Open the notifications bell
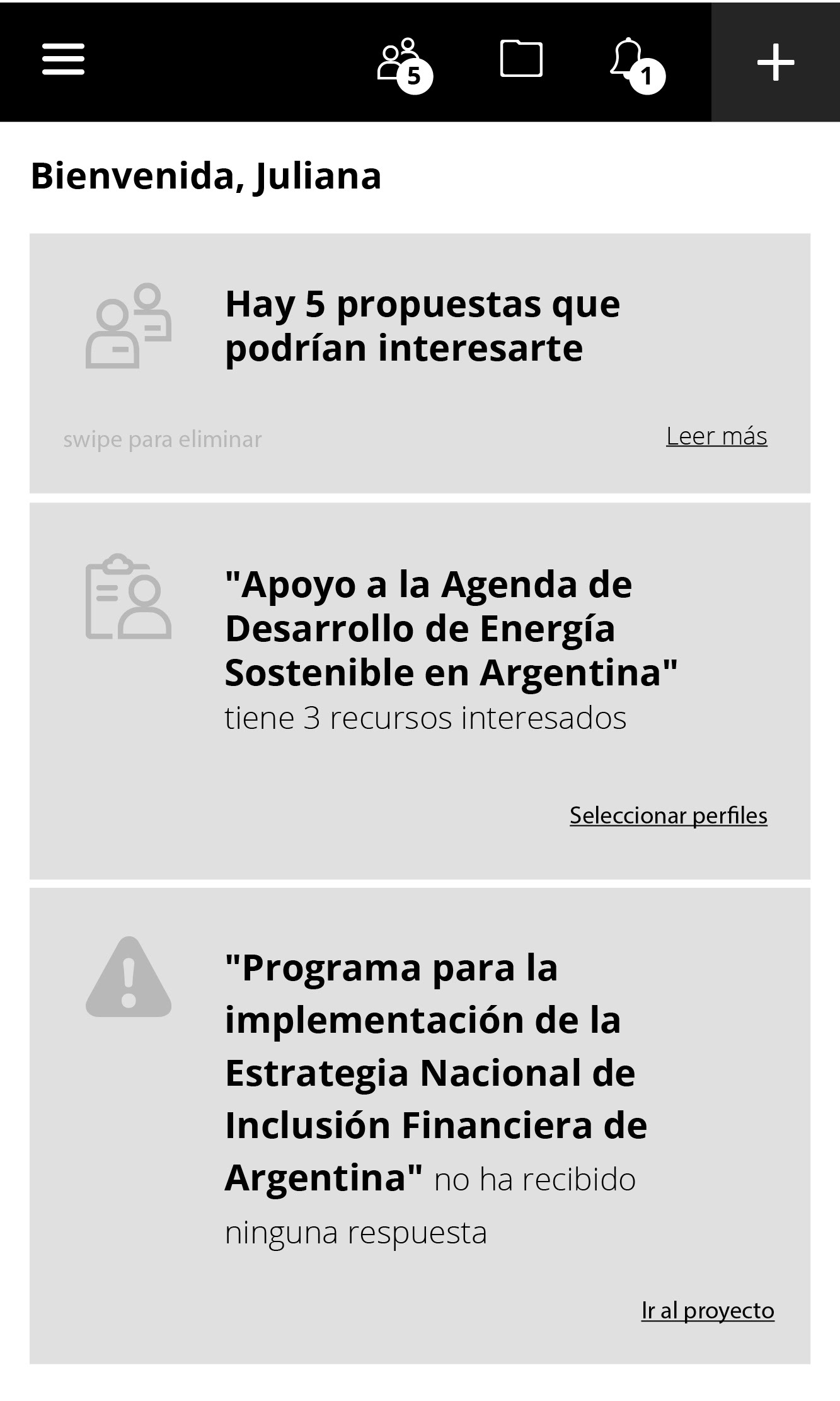840x1401 pixels. [x=637, y=66]
